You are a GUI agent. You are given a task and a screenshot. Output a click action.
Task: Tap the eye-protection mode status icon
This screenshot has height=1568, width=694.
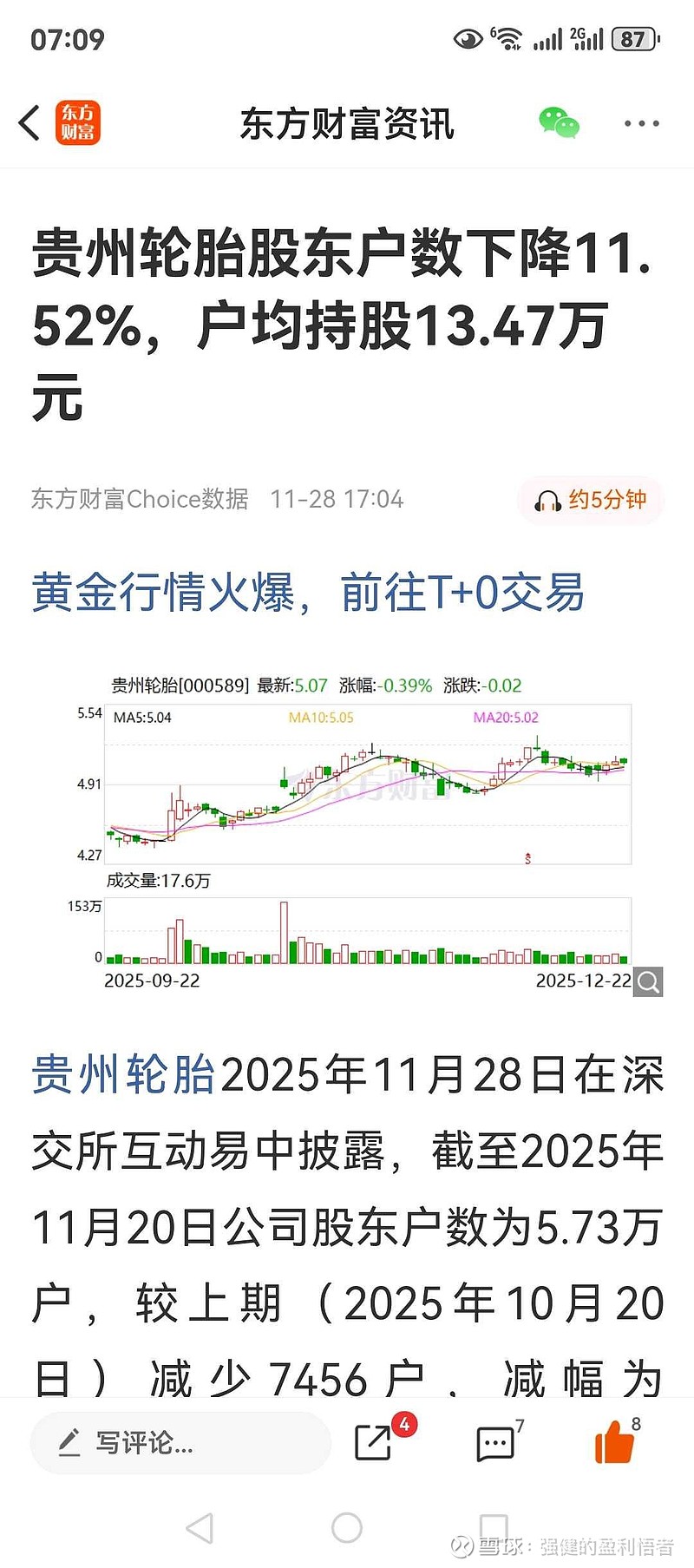tap(468, 38)
